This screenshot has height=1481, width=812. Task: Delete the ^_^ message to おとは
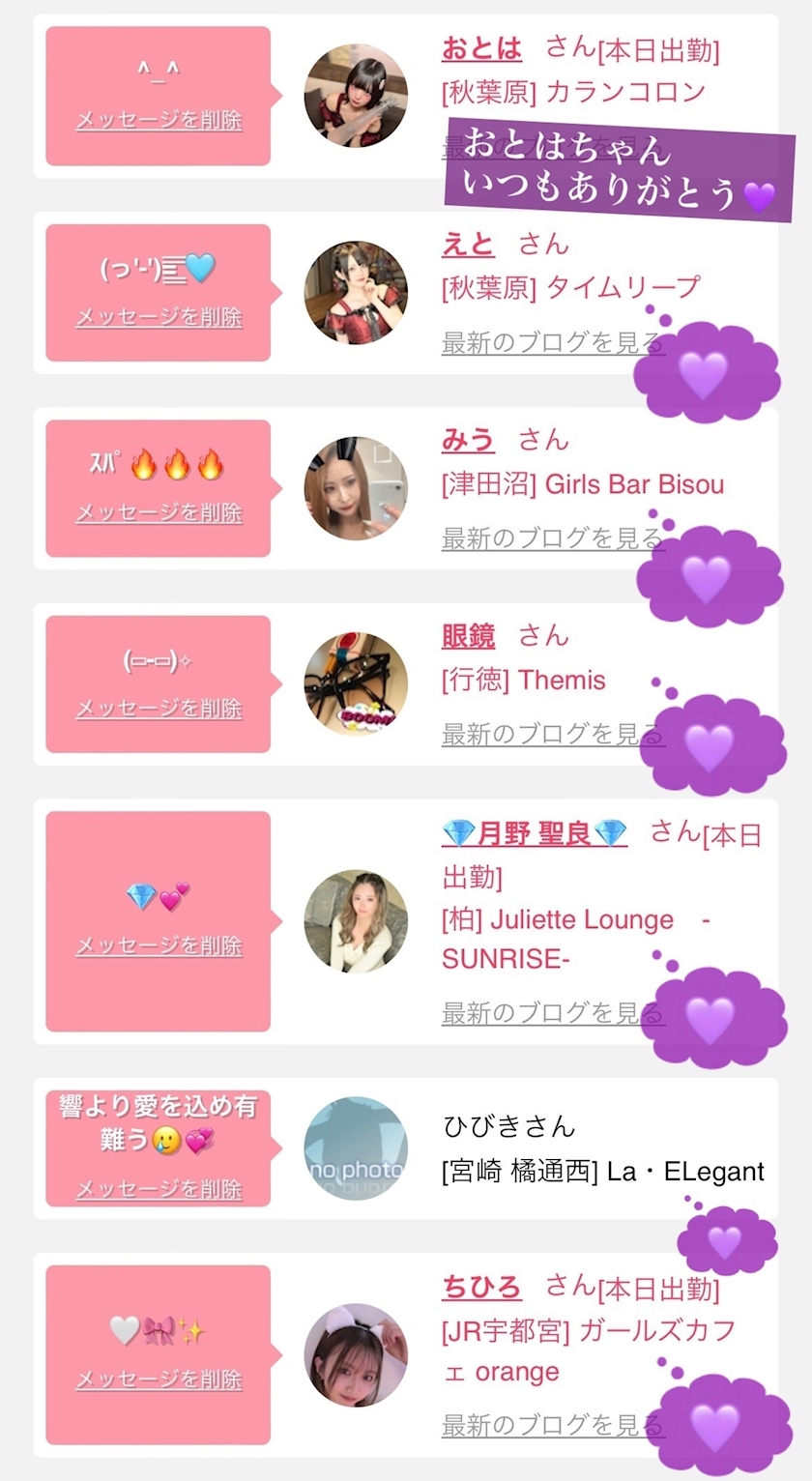pyautogui.click(x=159, y=121)
